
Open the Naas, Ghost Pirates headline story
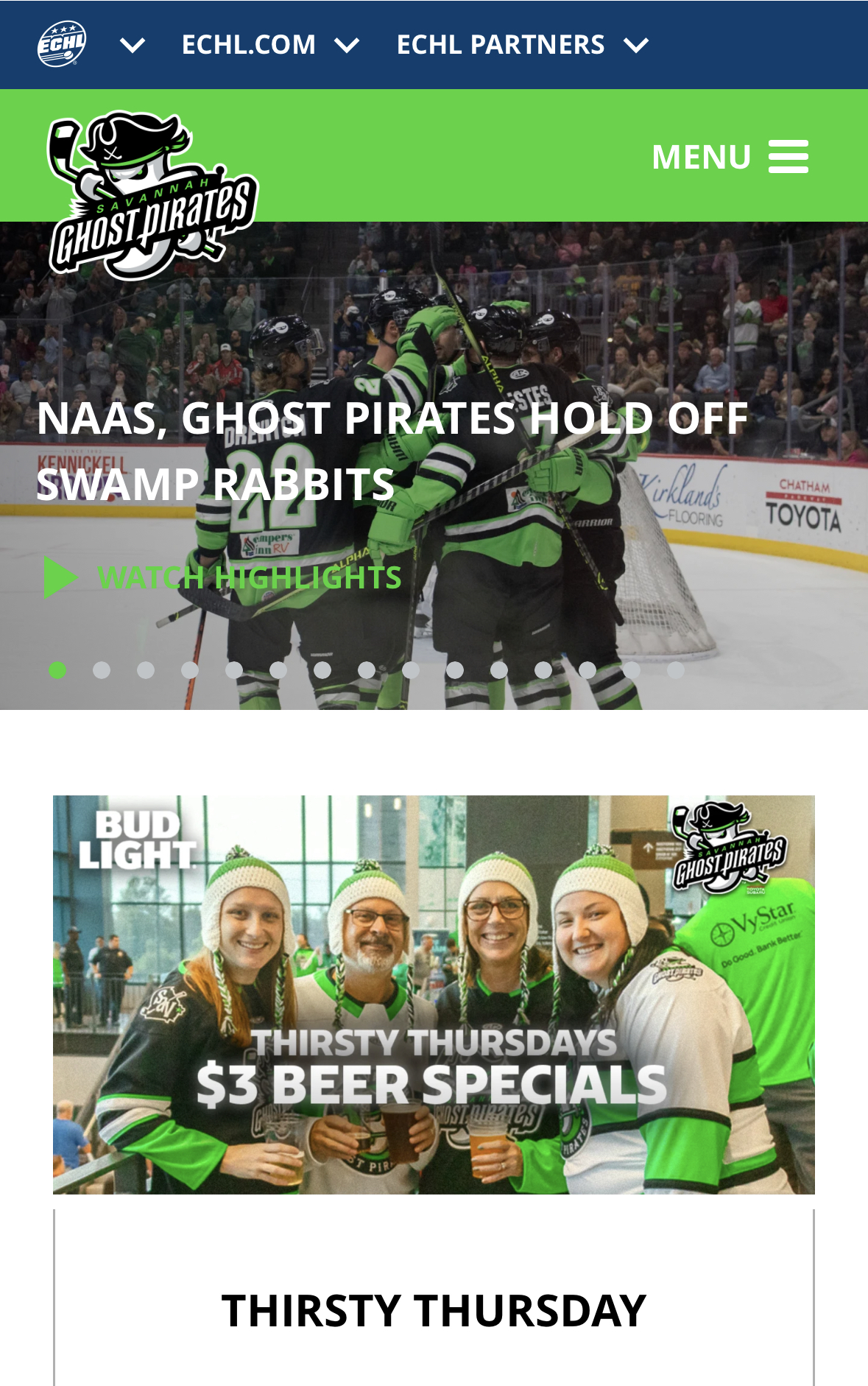(x=392, y=451)
